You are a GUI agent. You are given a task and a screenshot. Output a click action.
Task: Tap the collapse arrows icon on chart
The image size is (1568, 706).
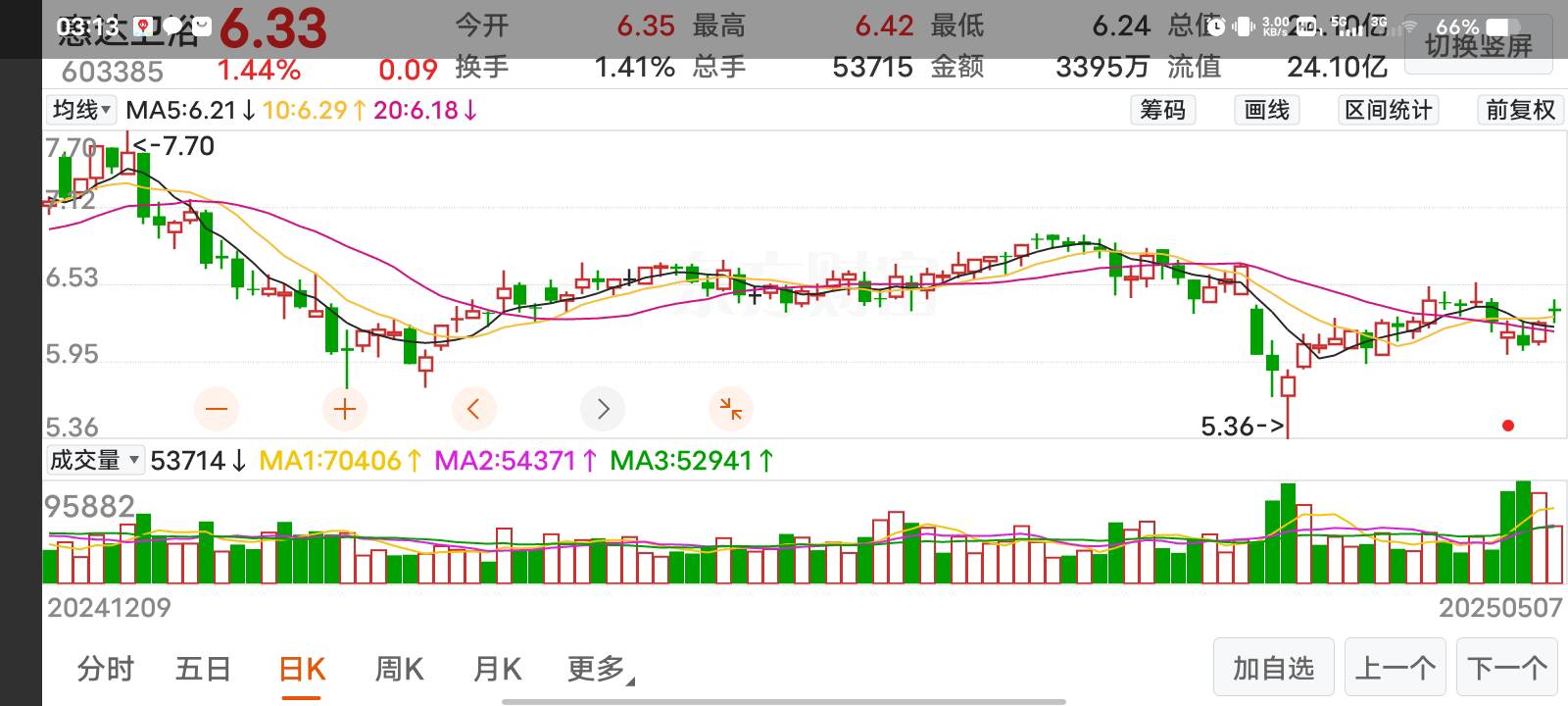point(730,409)
